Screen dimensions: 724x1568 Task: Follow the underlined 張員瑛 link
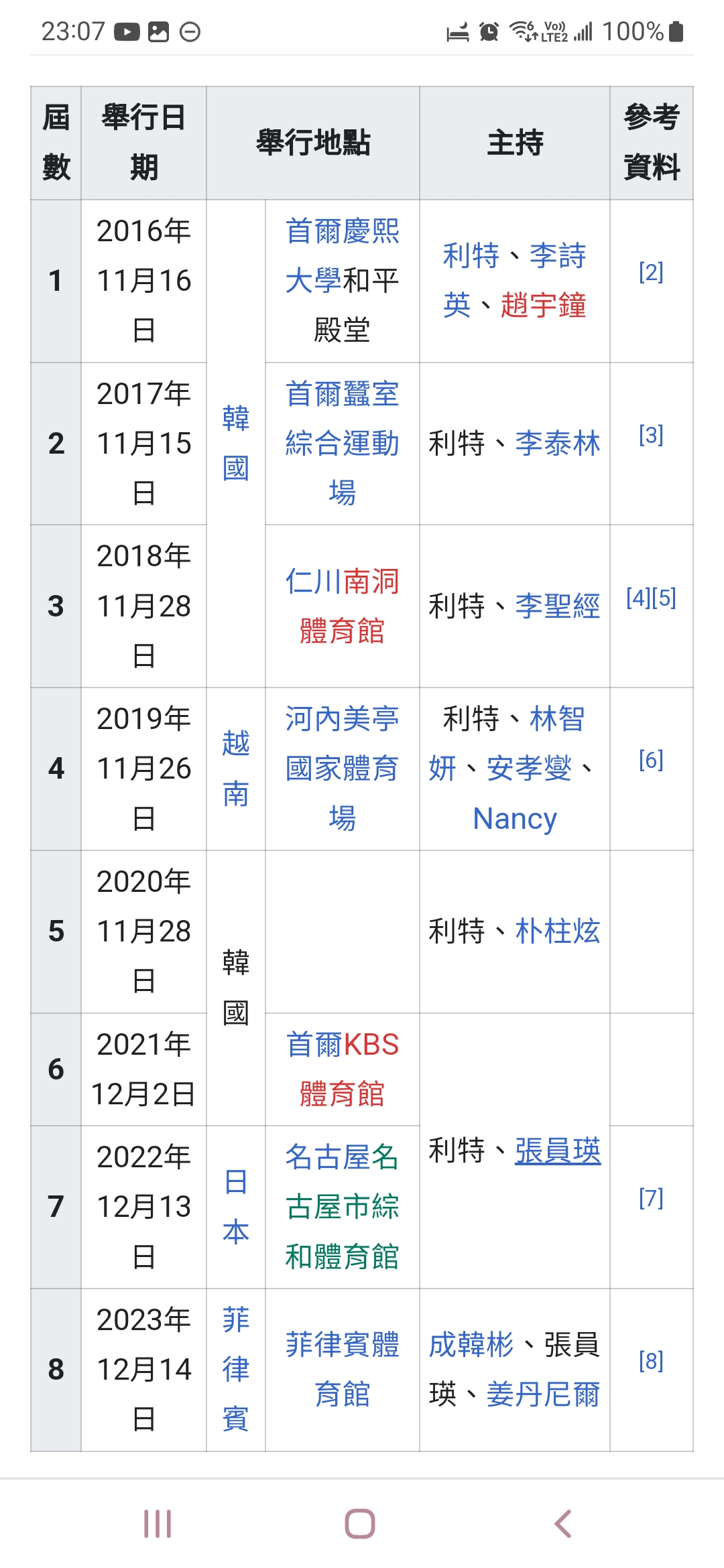[x=558, y=1151]
